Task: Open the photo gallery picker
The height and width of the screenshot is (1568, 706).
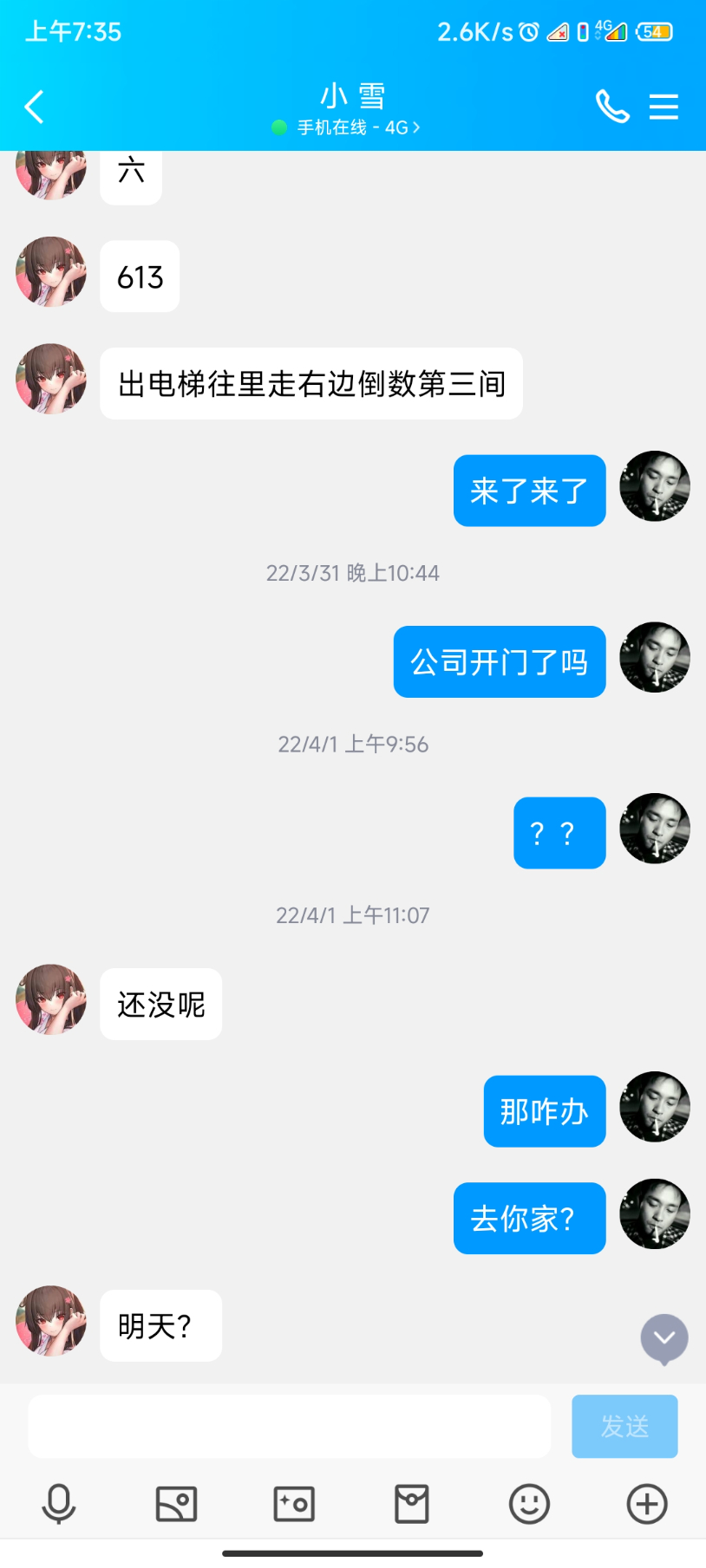Action: pyautogui.click(x=176, y=1504)
